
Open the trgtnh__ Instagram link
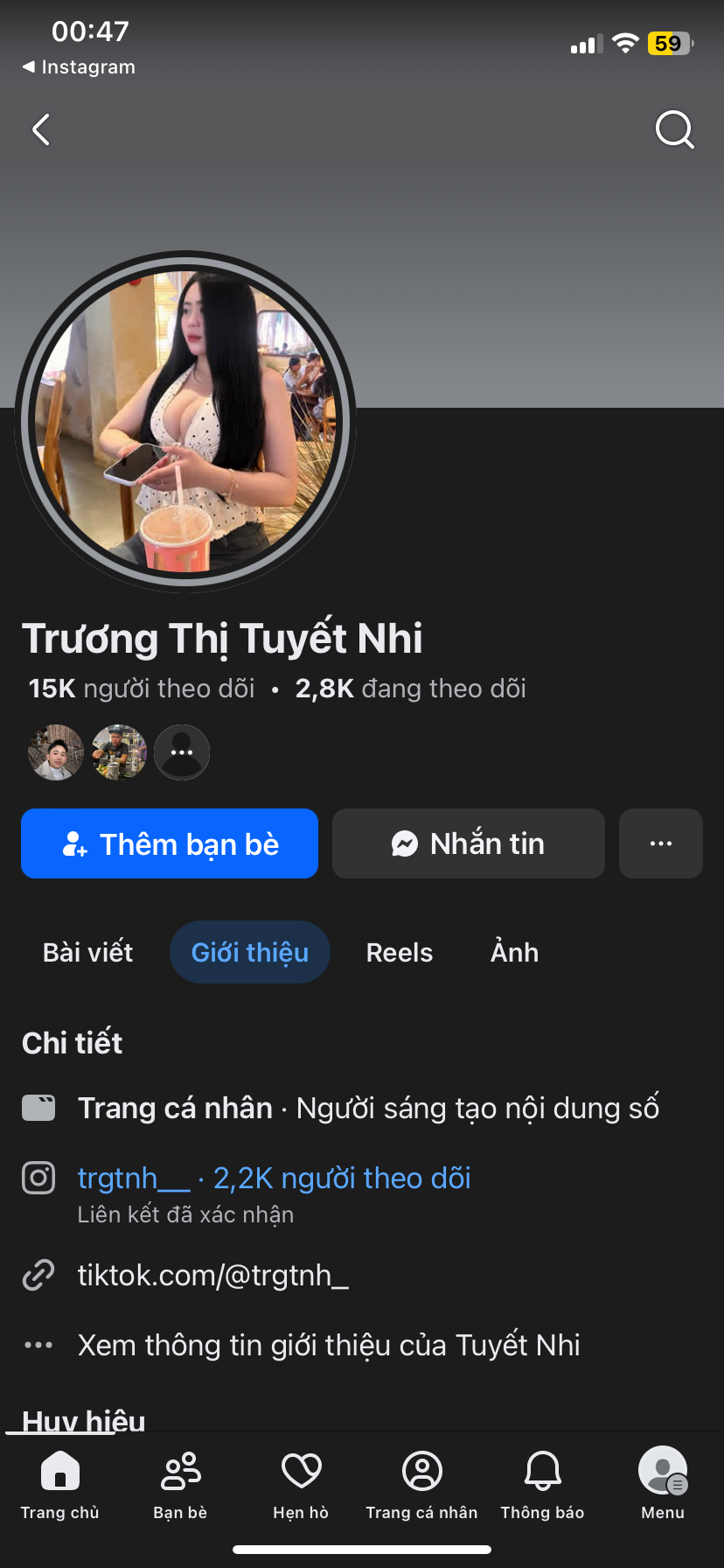(x=134, y=1179)
